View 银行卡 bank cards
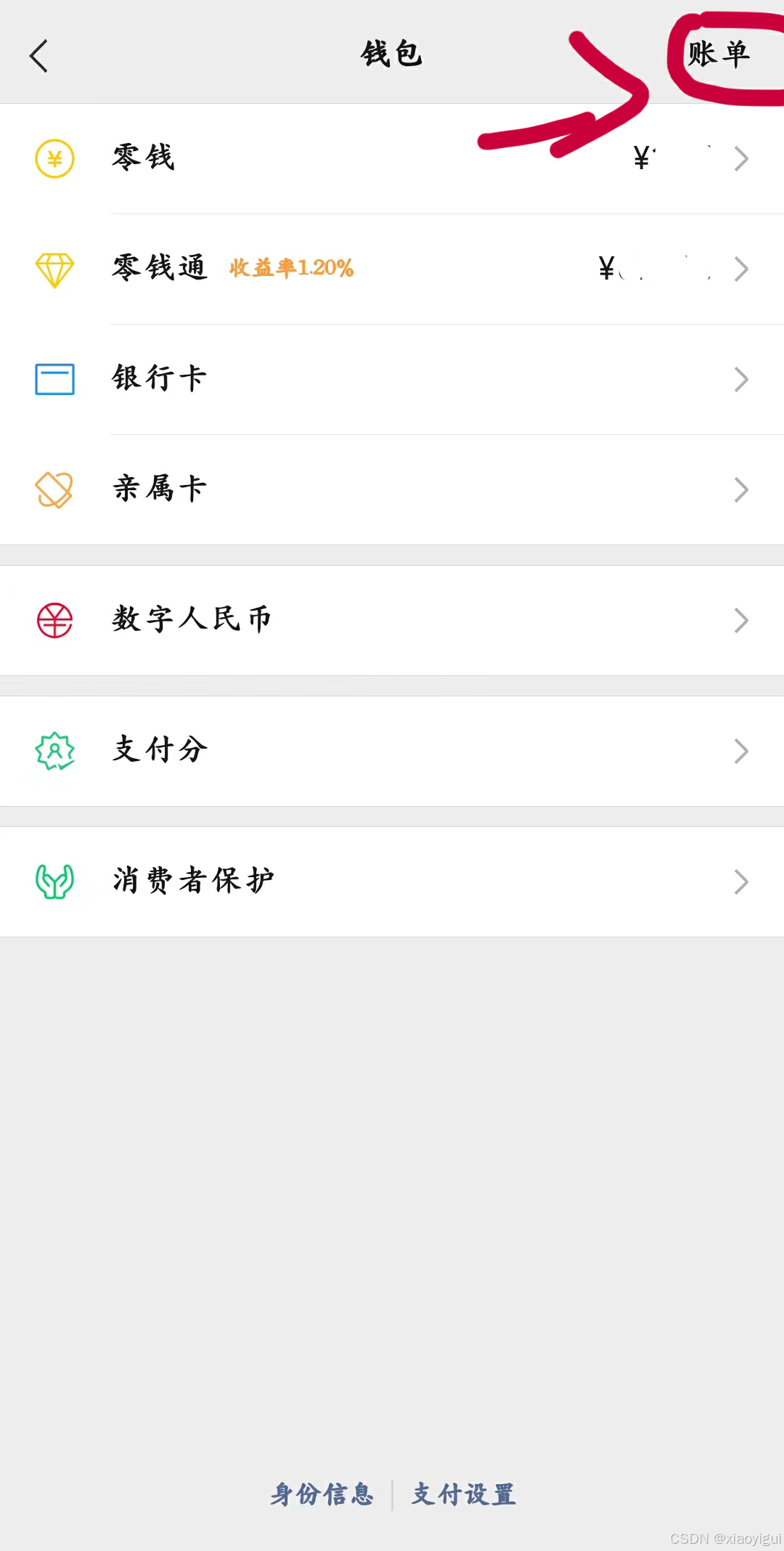Viewport: 784px width, 1551px height. pyautogui.click(x=392, y=379)
